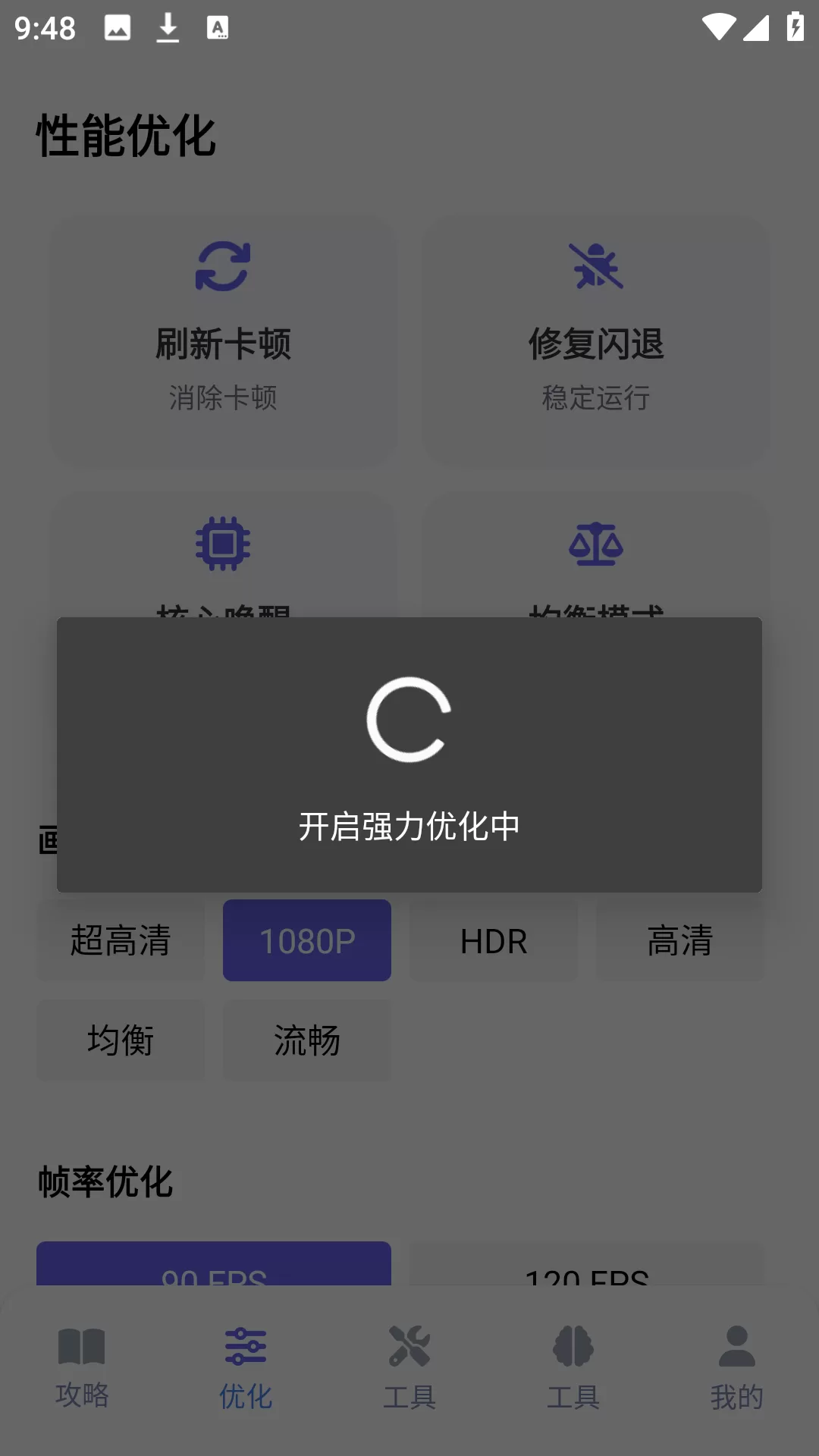
Task: Activate 均衡模式 using the scale icon
Action: pos(596,543)
